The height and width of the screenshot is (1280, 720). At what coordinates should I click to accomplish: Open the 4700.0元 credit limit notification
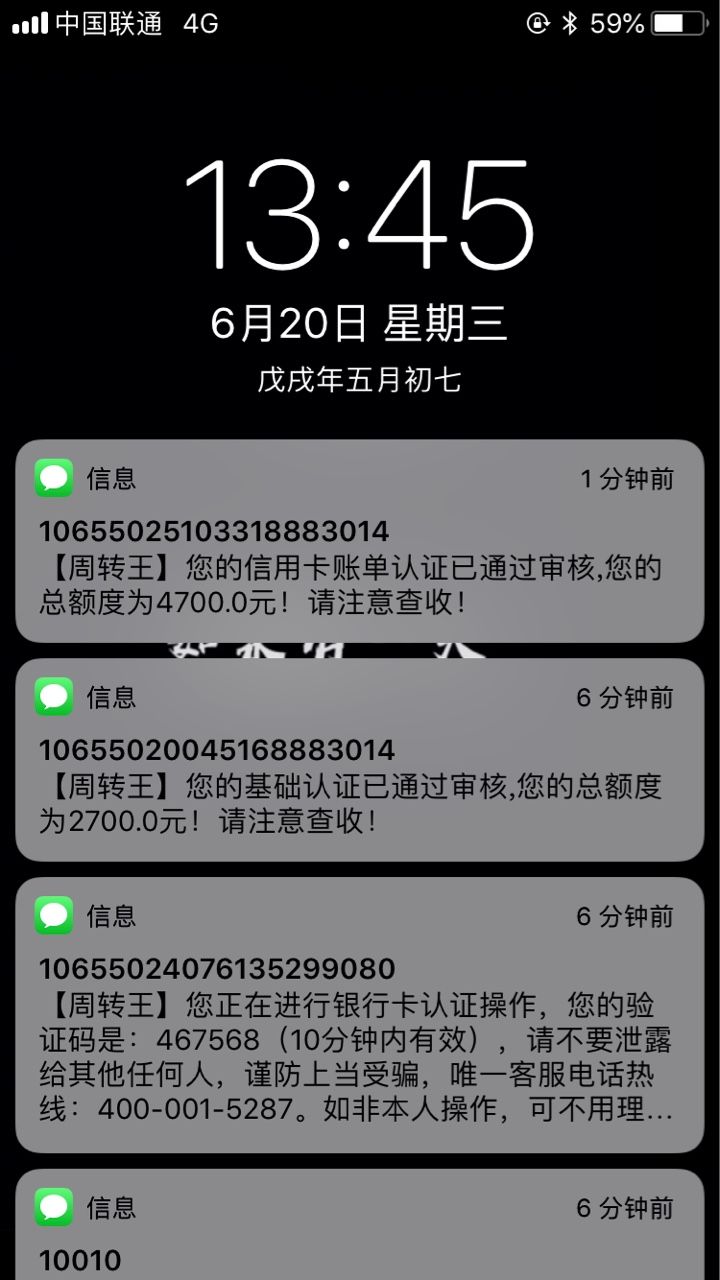coord(360,541)
